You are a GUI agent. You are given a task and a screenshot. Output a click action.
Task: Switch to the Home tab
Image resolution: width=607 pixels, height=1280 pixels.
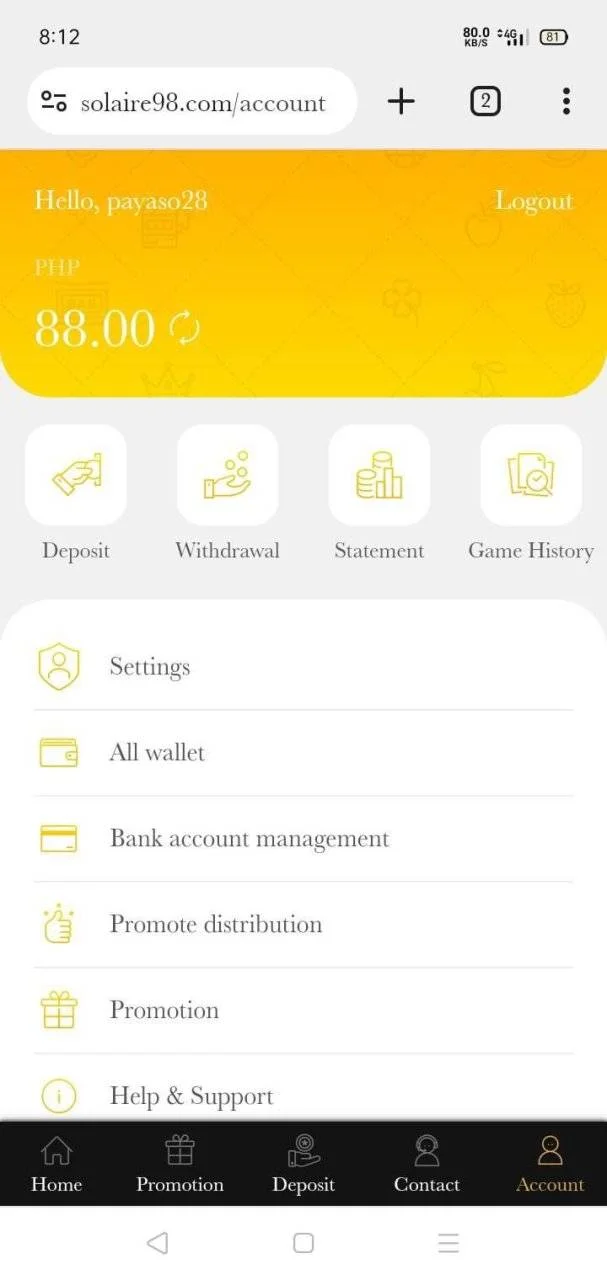(x=56, y=1165)
